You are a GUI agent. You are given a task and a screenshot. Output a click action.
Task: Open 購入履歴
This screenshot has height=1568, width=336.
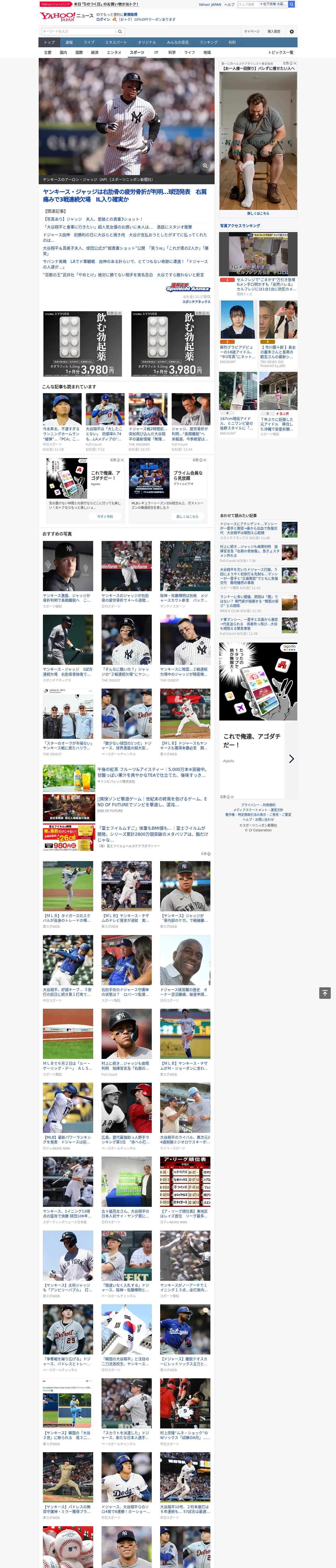click(274, 32)
